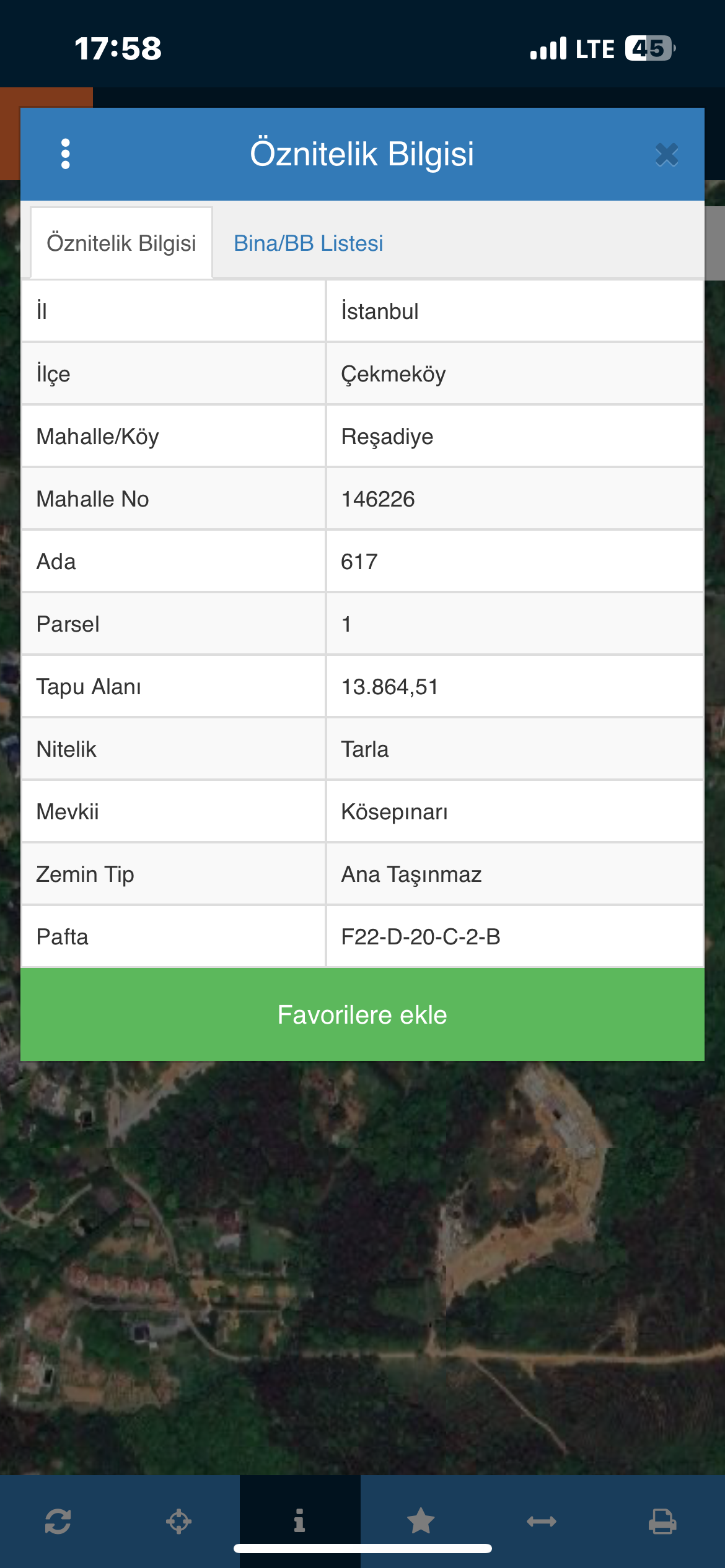Image resolution: width=725 pixels, height=1568 pixels.
Task: Open favorites with the star icon
Action: [421, 1521]
